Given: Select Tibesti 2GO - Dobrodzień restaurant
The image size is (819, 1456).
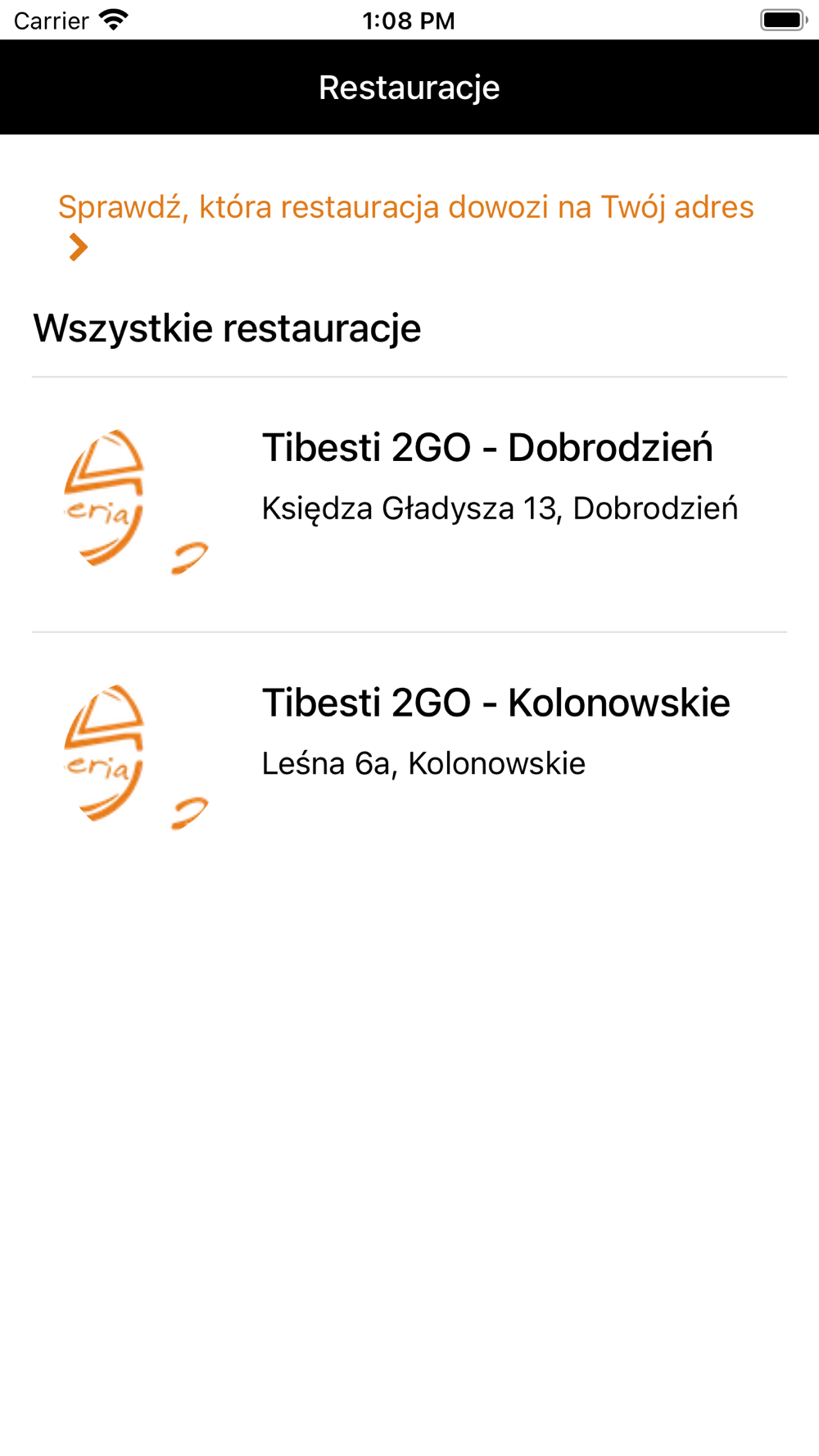Looking at the screenshot, I should coord(409,504).
